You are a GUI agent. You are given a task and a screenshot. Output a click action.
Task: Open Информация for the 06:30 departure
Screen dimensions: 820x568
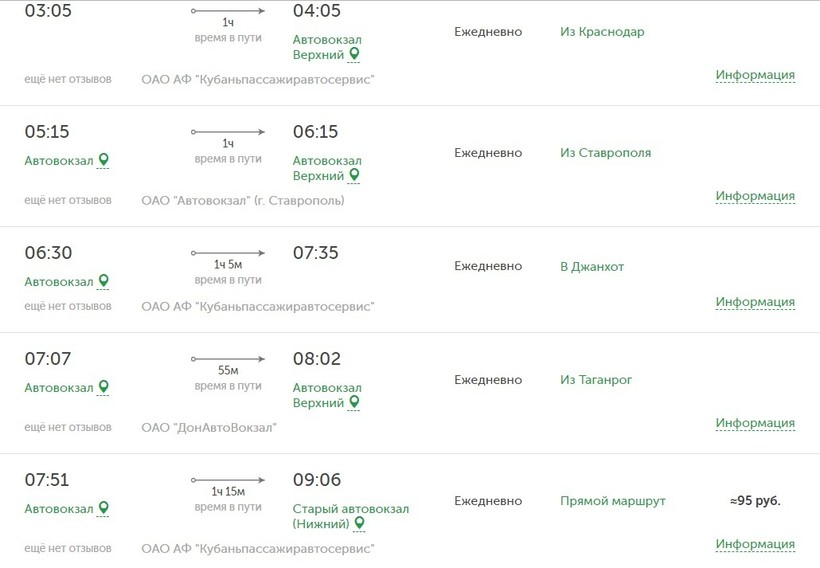point(755,302)
